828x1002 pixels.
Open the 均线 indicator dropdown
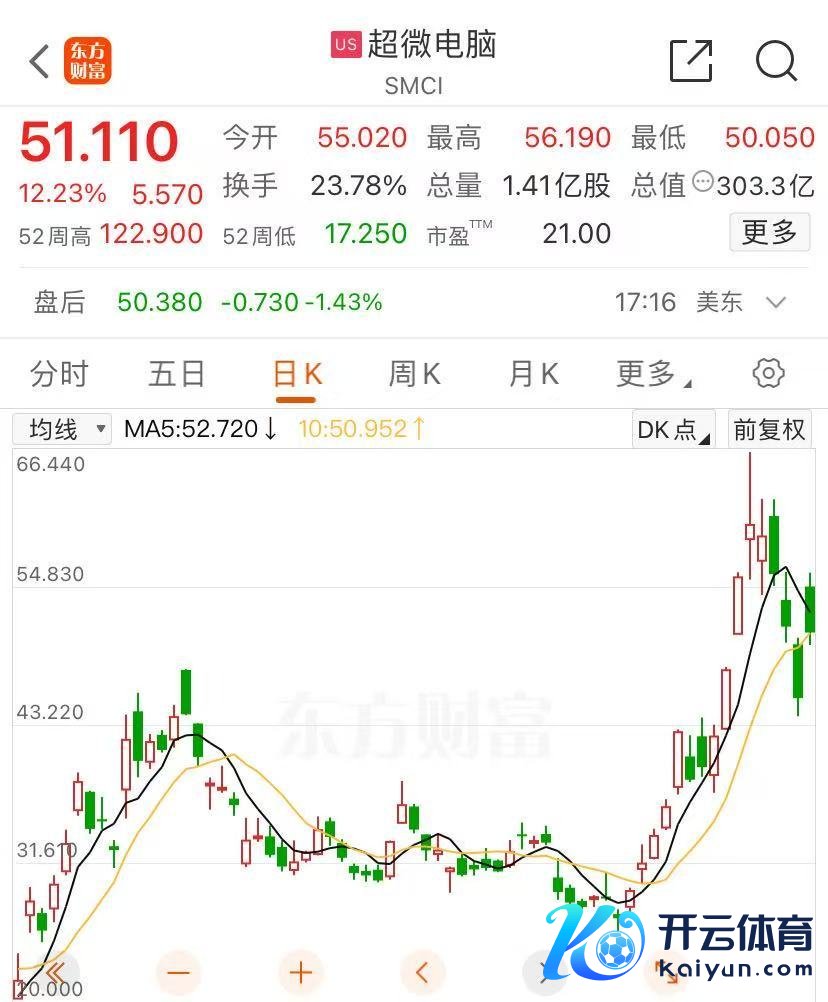click(62, 430)
